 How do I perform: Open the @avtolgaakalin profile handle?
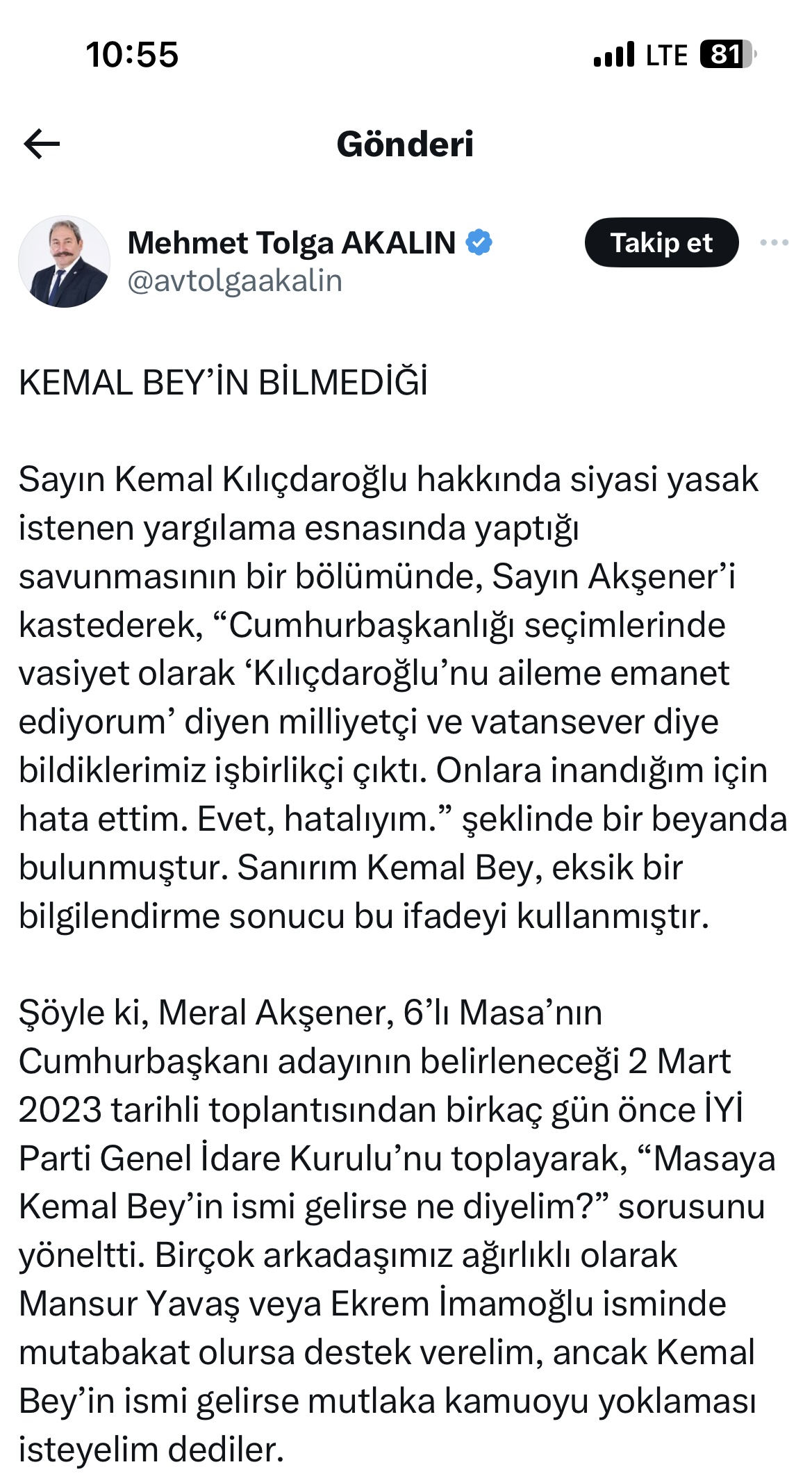[x=235, y=281]
